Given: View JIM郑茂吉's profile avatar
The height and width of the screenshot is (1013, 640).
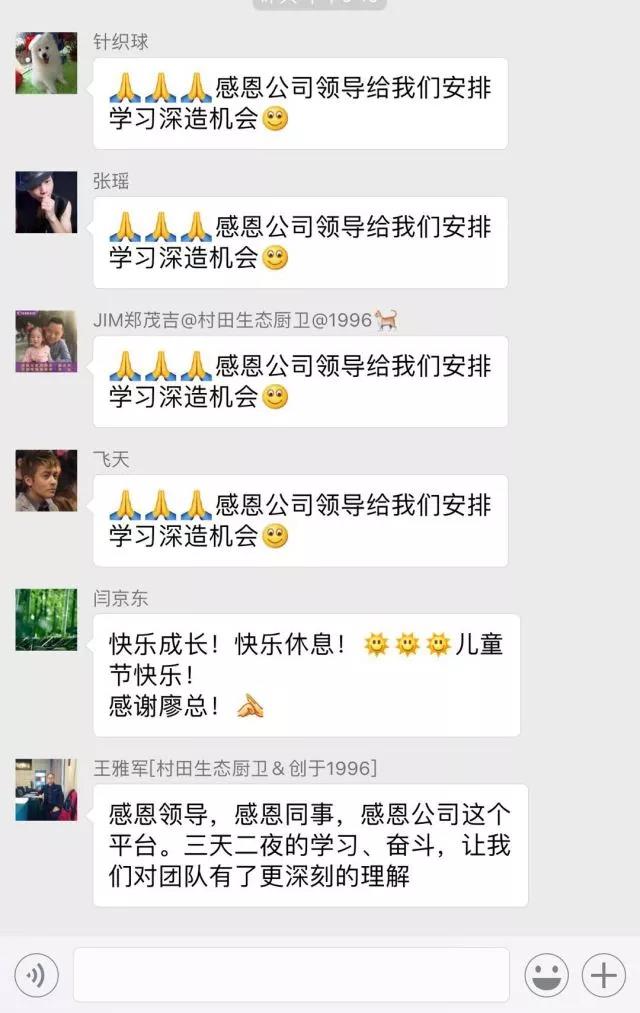Looking at the screenshot, I should coord(46,341).
